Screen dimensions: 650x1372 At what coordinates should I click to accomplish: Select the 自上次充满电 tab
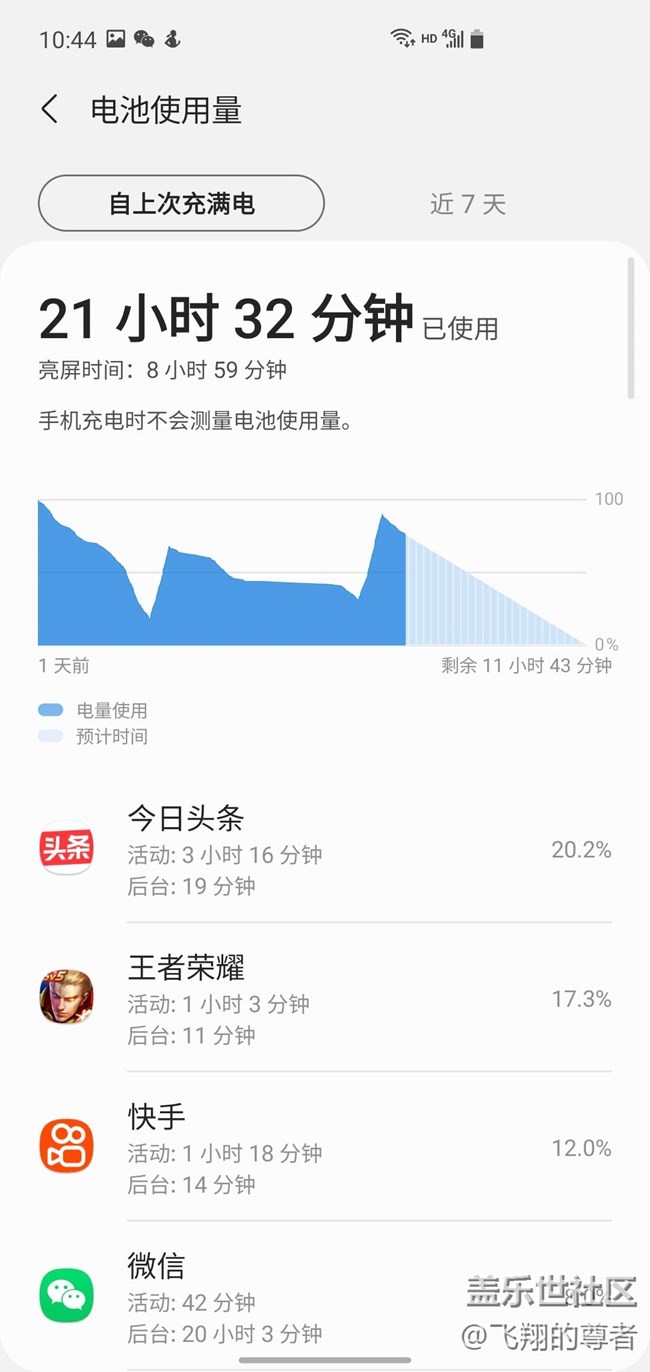click(x=181, y=204)
